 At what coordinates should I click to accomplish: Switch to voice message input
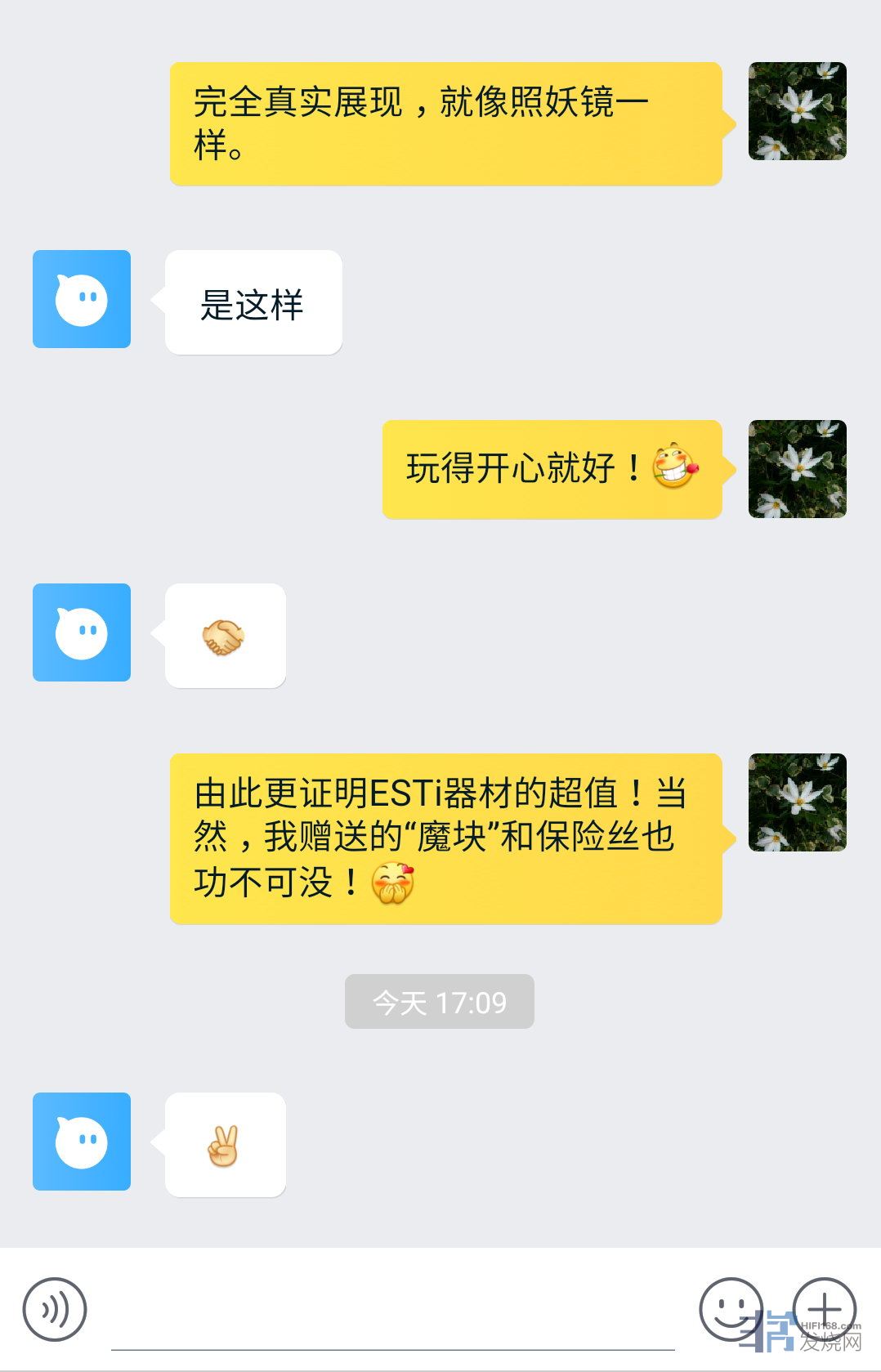pos(55,1310)
